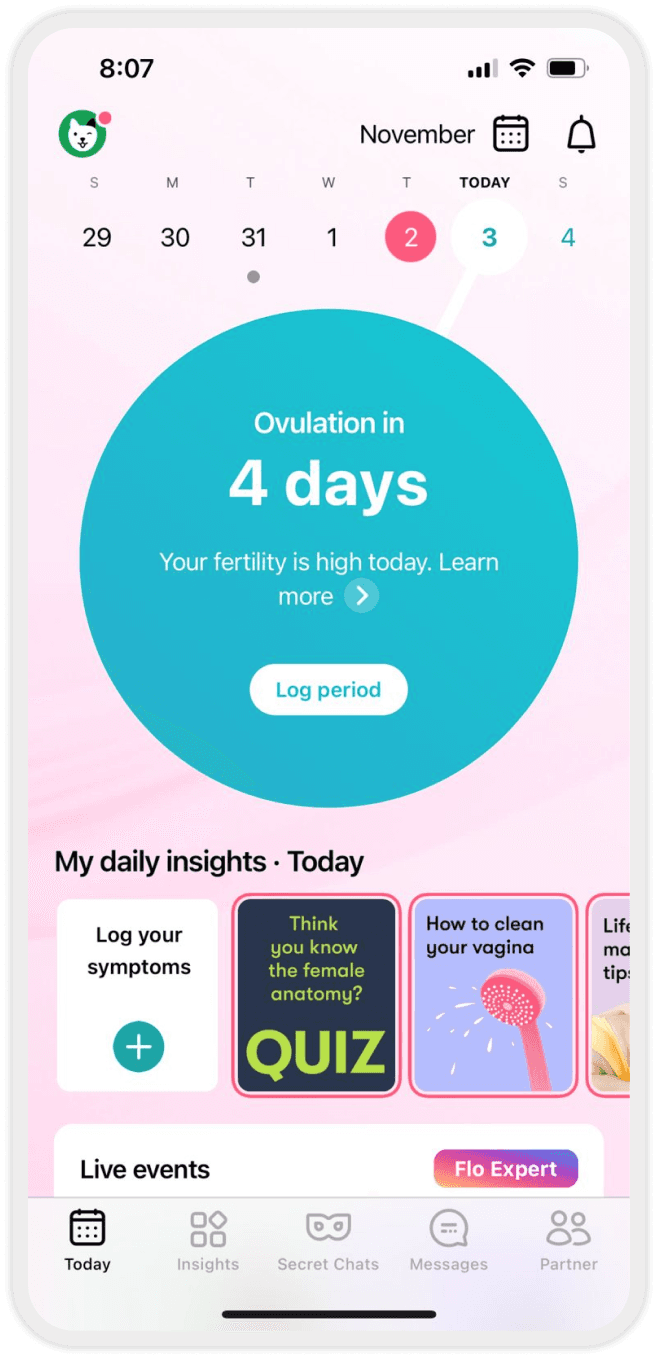Switch to the Partner tab
The width and height of the screenshot is (656, 1357).
pos(569,1241)
